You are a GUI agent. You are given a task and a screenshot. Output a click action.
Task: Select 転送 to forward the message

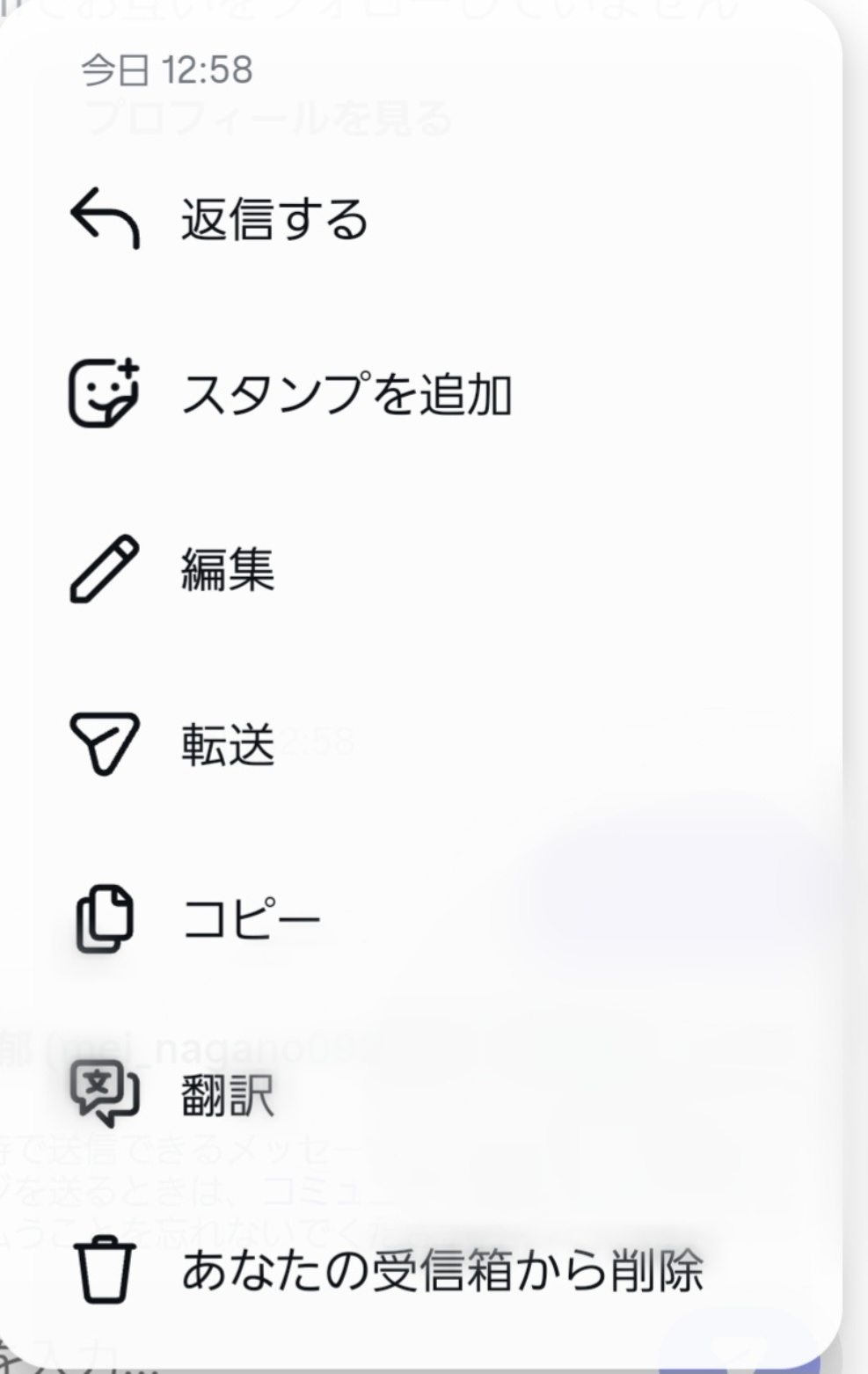227,744
